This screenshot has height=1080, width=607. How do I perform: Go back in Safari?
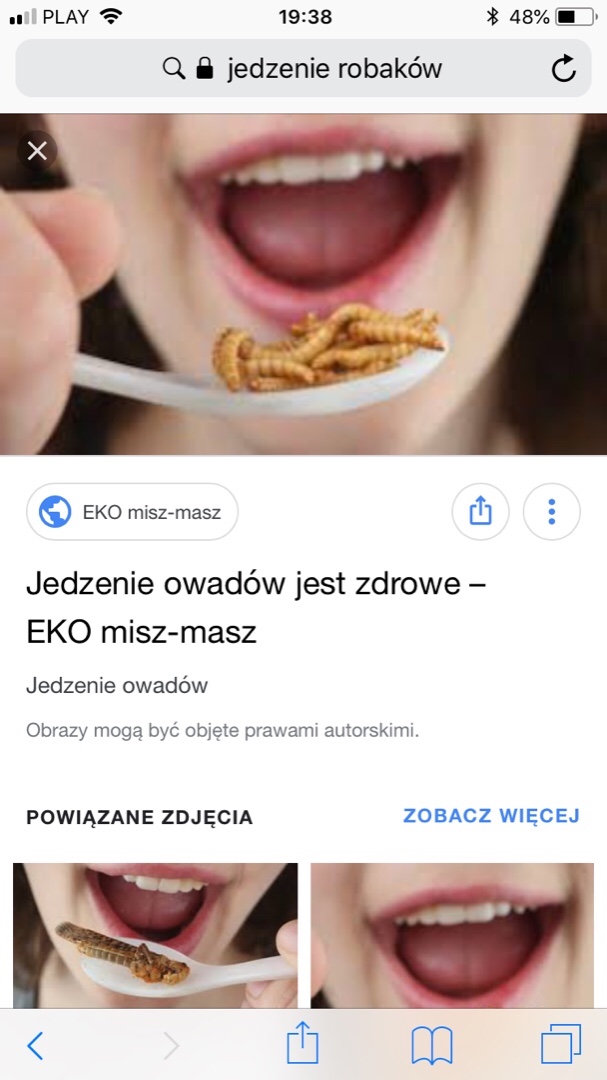pyautogui.click(x=35, y=1045)
